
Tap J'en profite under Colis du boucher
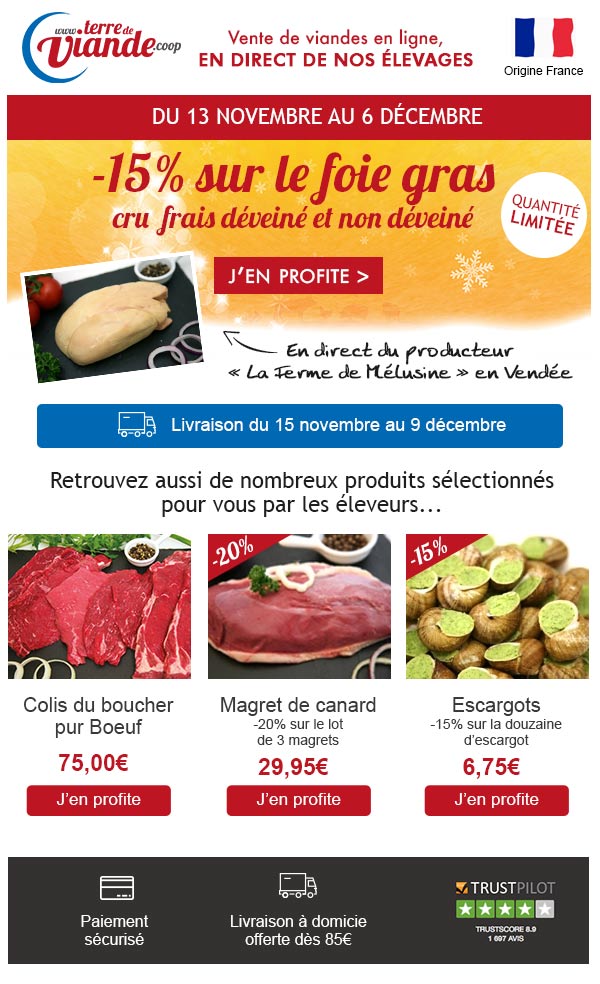tap(99, 800)
